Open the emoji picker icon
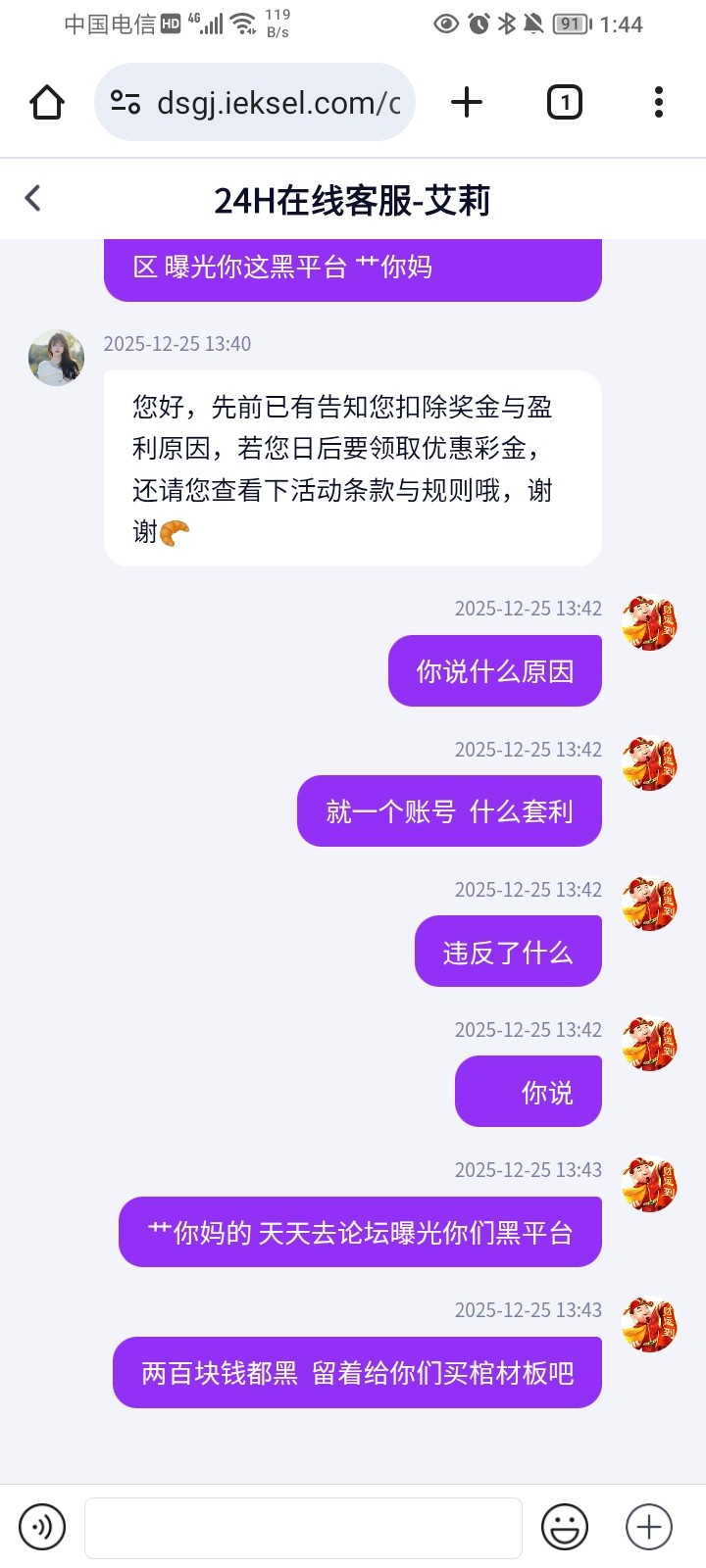This screenshot has height=1568, width=706. (x=565, y=1527)
